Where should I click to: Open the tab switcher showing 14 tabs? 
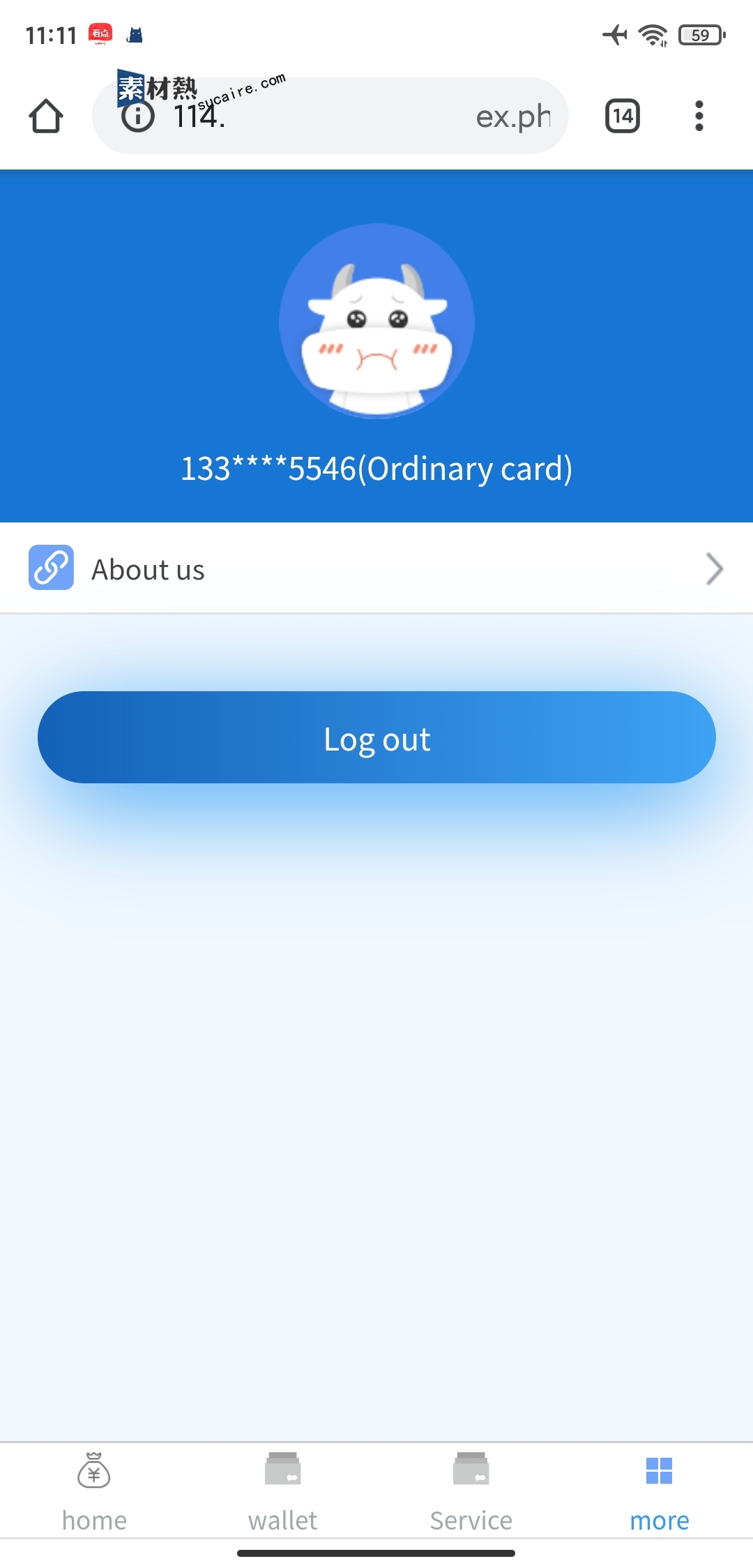(x=623, y=116)
